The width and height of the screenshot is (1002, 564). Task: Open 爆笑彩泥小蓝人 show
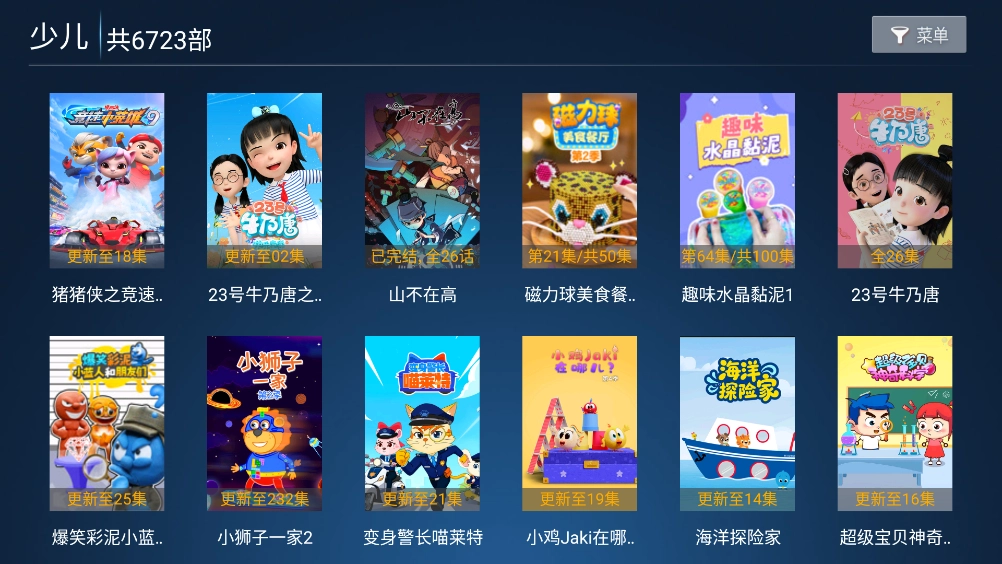(107, 423)
